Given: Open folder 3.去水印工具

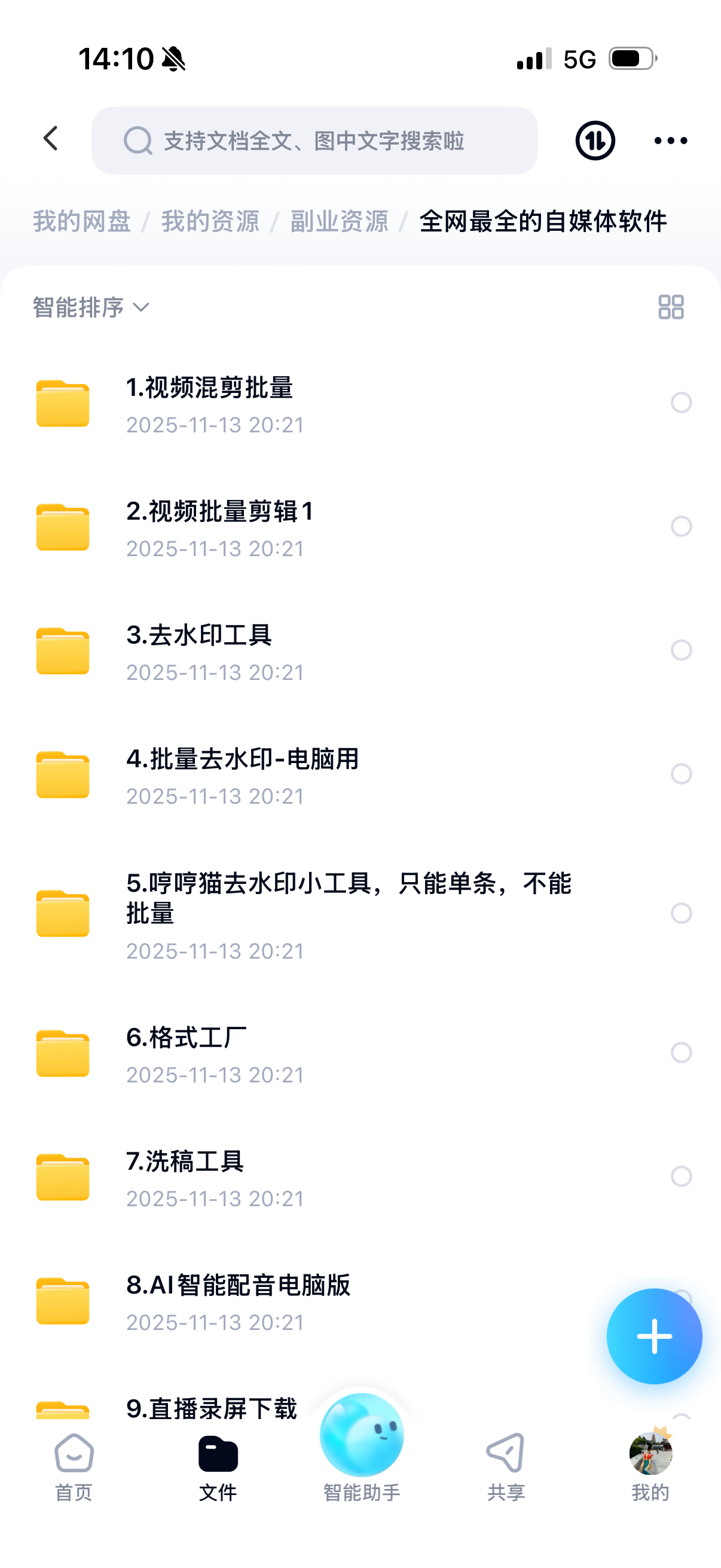Looking at the screenshot, I should point(199,651).
